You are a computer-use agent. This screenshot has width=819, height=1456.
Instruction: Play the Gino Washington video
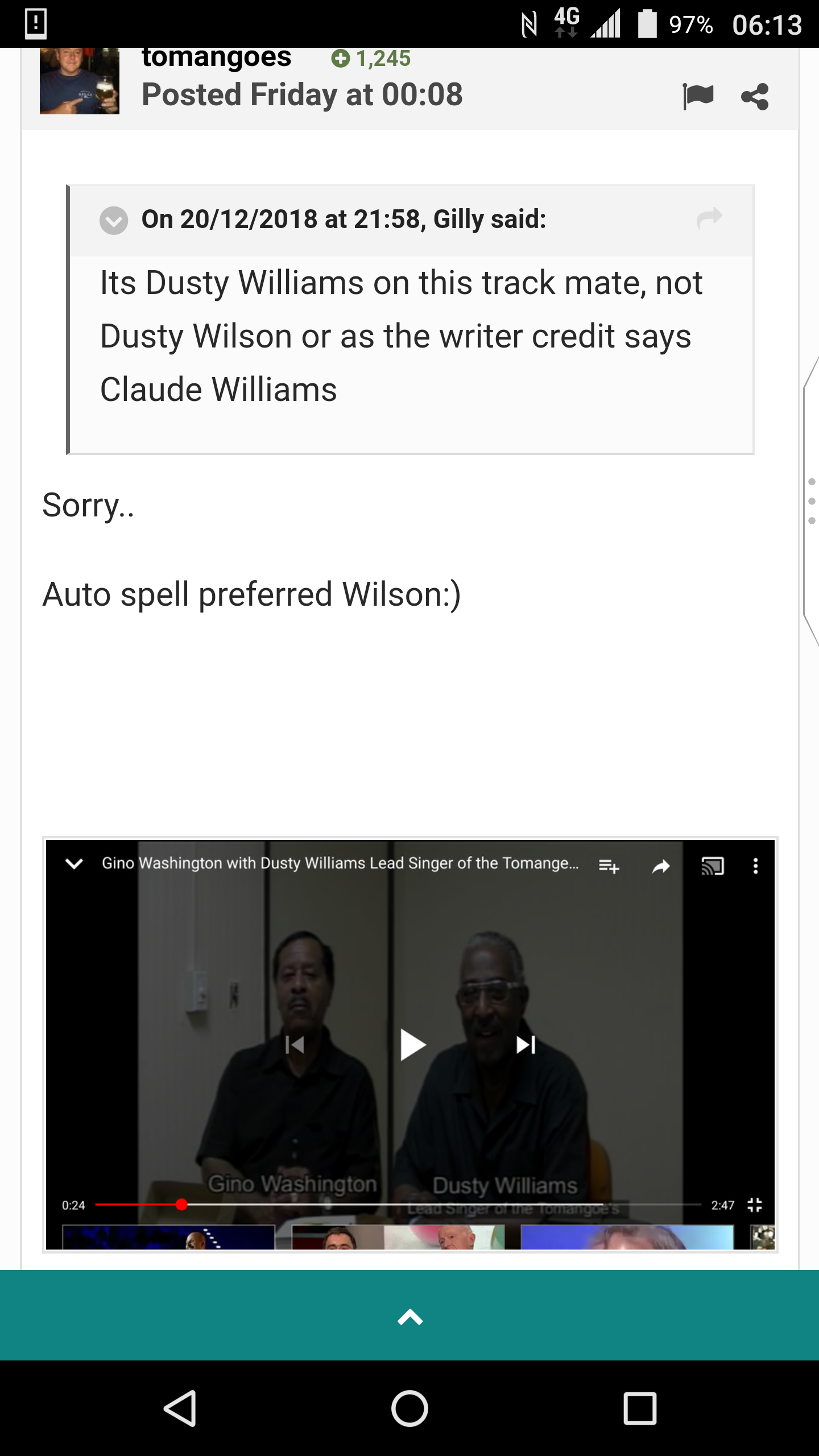[x=413, y=1045]
